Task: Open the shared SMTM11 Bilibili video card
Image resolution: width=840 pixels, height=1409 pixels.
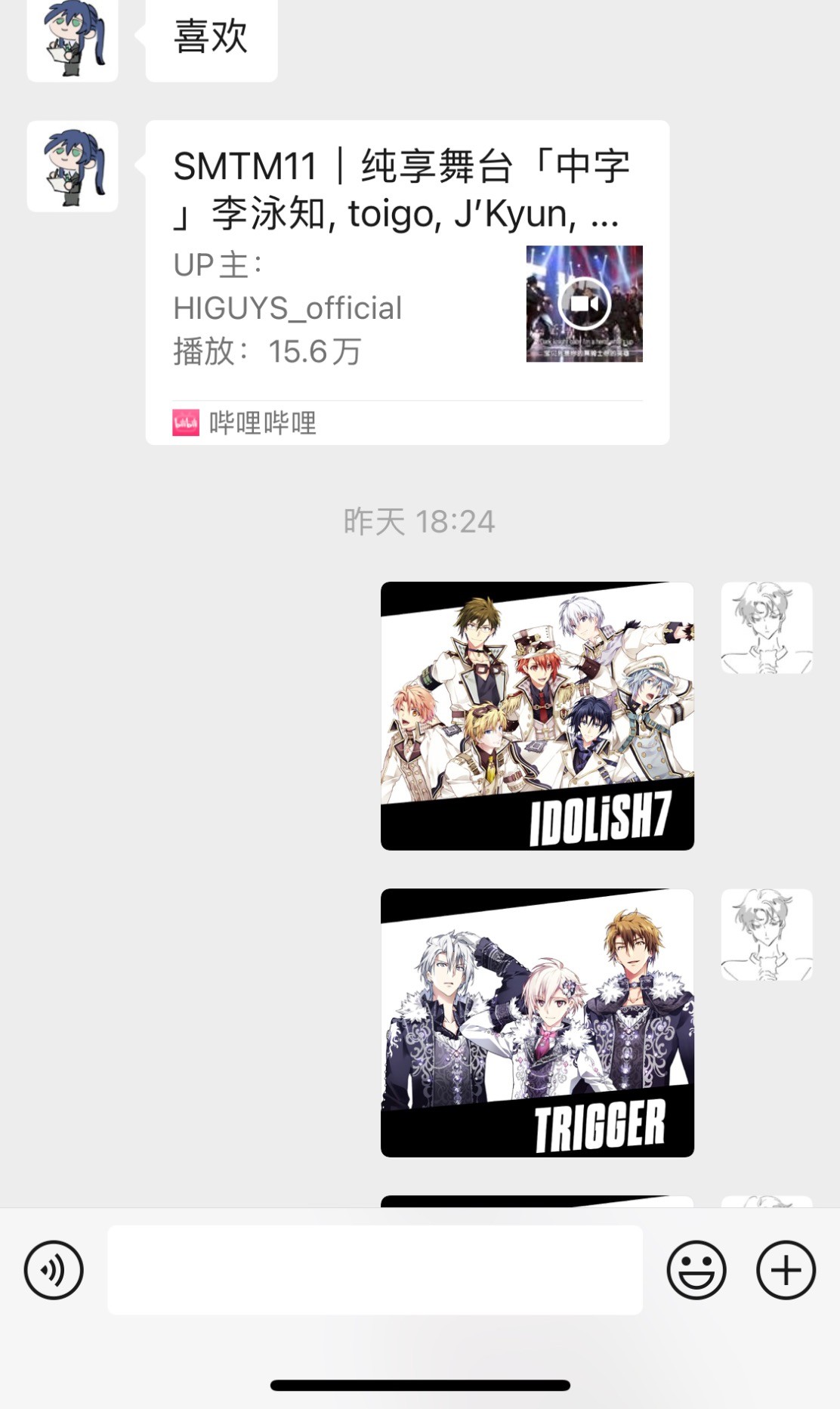Action: [407, 283]
